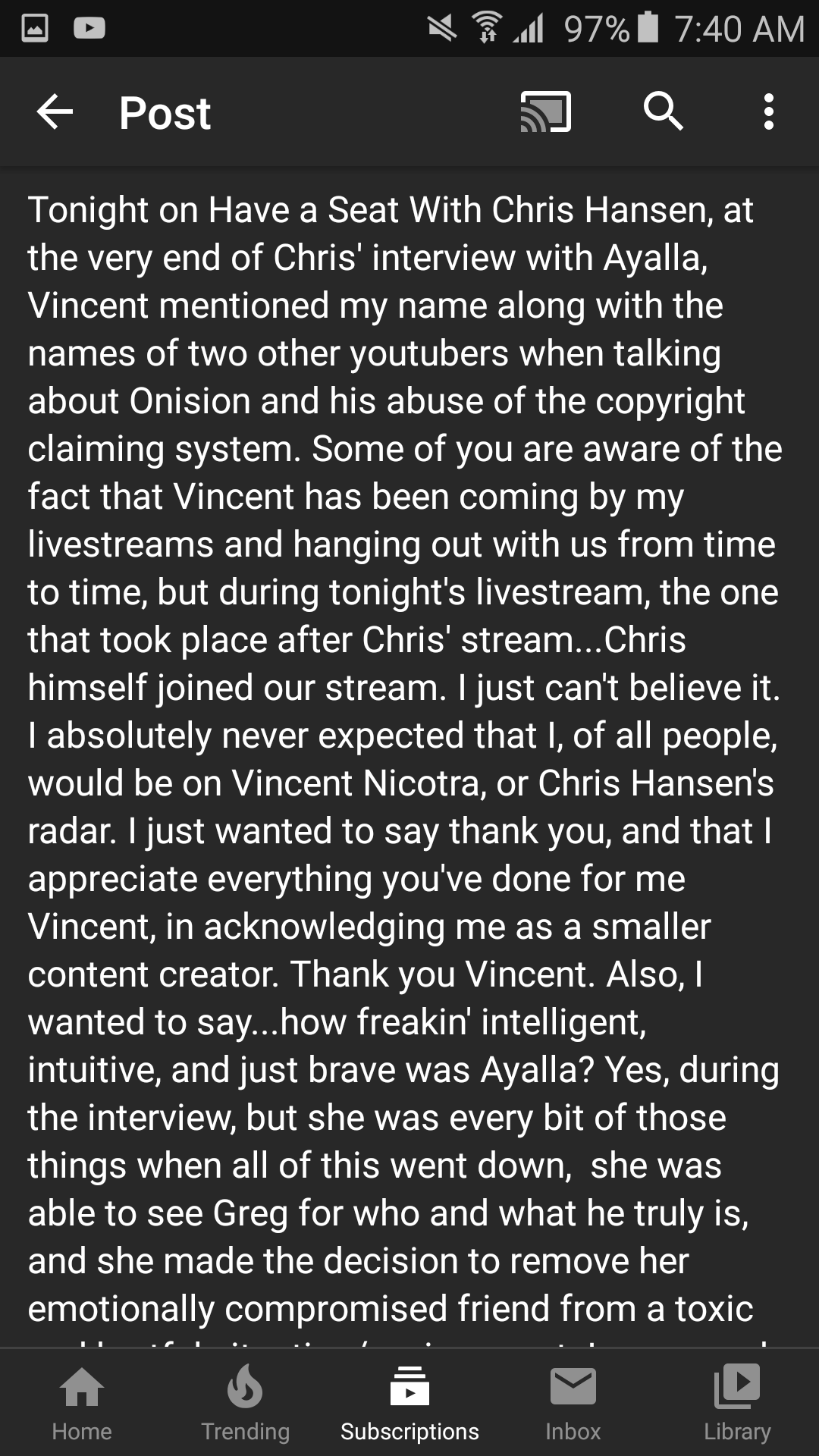
Task: Go back from the Post screen
Action: point(55,112)
